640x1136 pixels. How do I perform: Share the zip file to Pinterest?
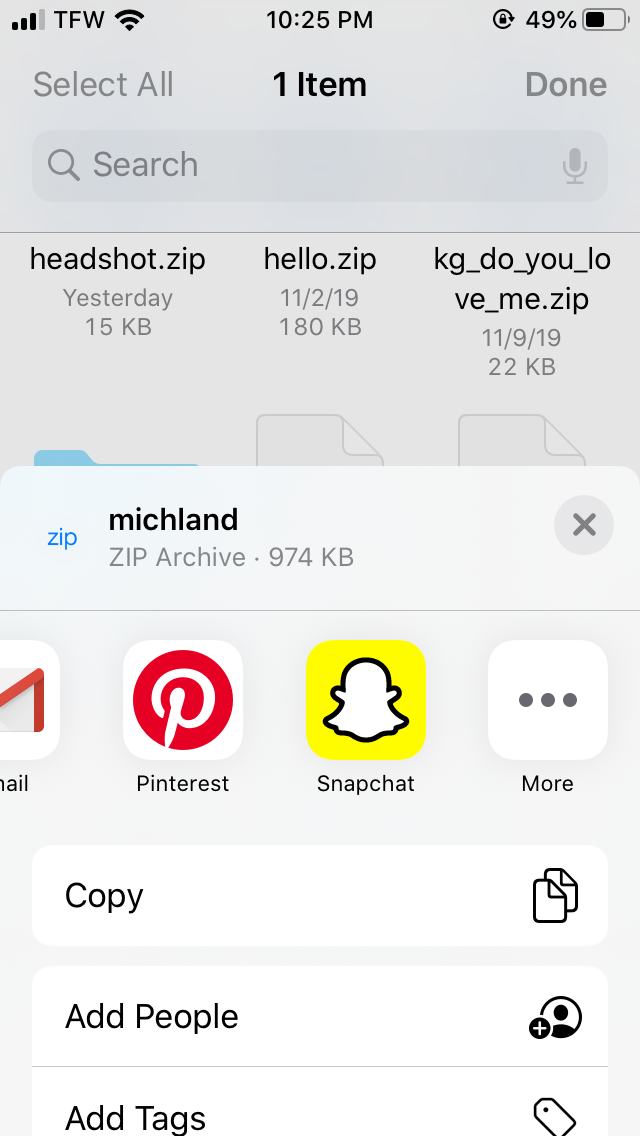pyautogui.click(x=183, y=700)
